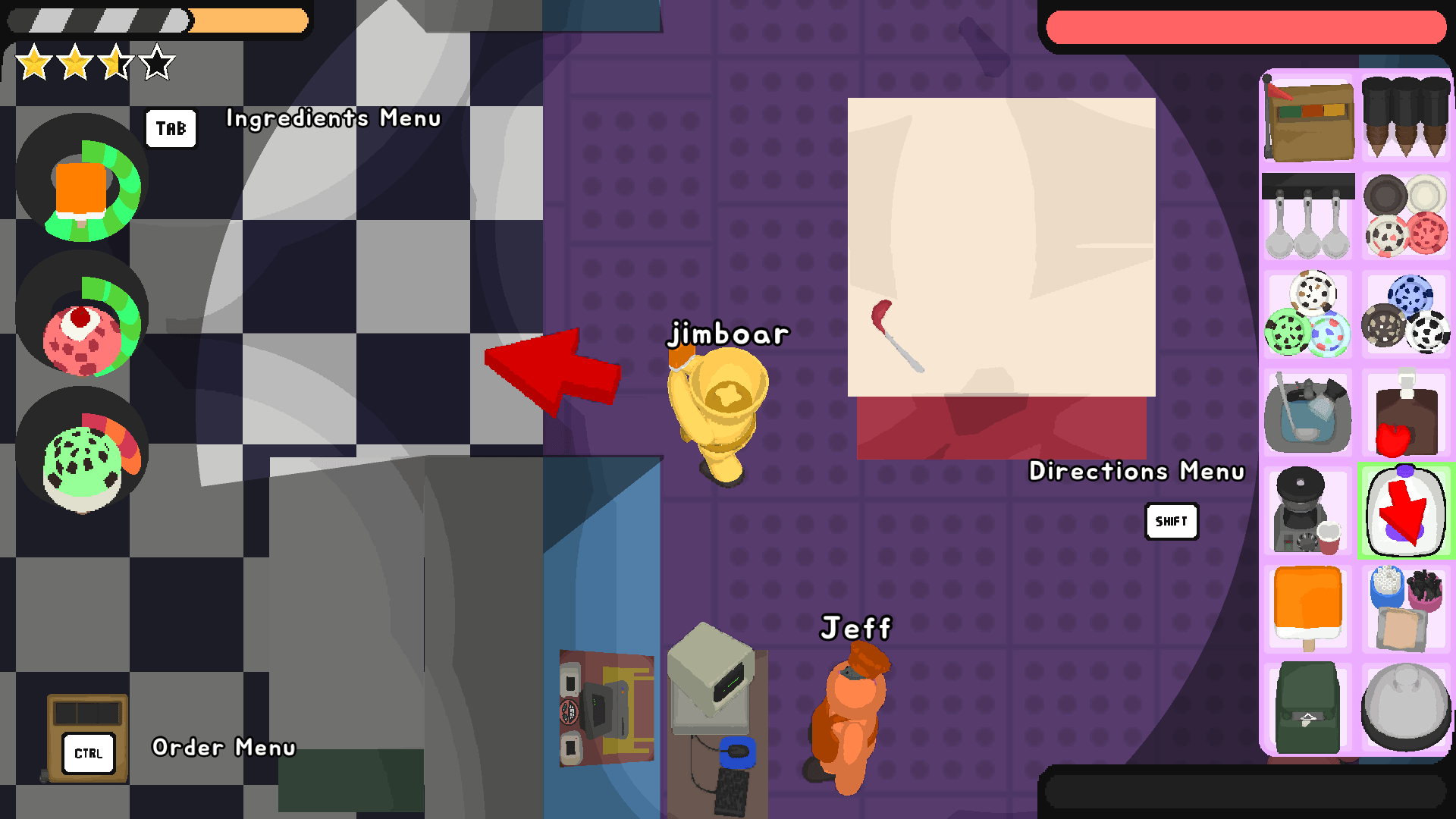Image resolution: width=1456 pixels, height=819 pixels.
Task: Tap the SHIFT key for Directions Menu
Action: (x=1171, y=522)
